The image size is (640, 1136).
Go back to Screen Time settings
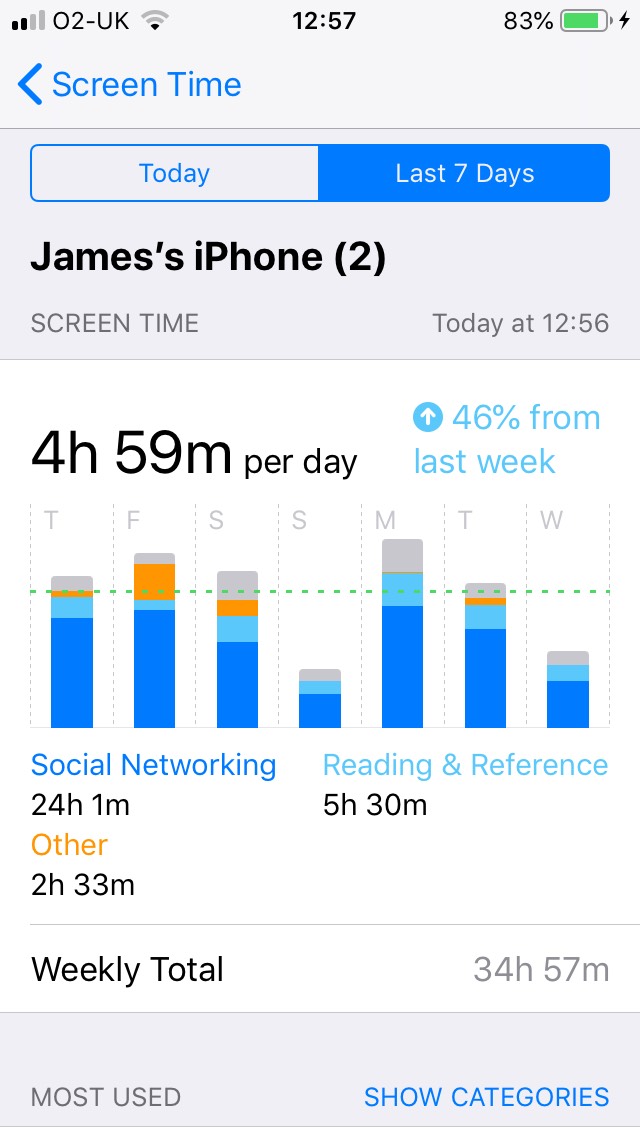[130, 85]
